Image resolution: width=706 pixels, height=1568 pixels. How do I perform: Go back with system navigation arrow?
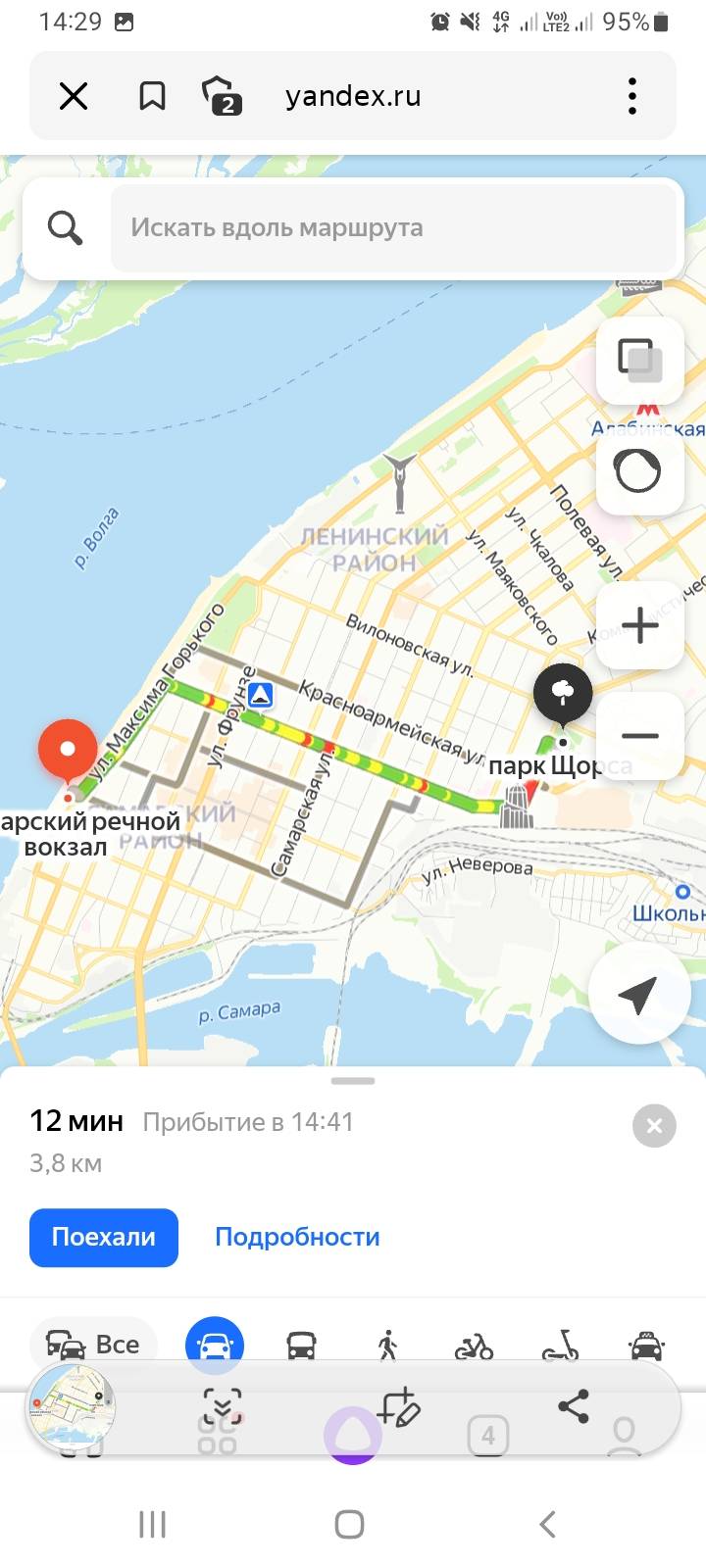tap(547, 1524)
